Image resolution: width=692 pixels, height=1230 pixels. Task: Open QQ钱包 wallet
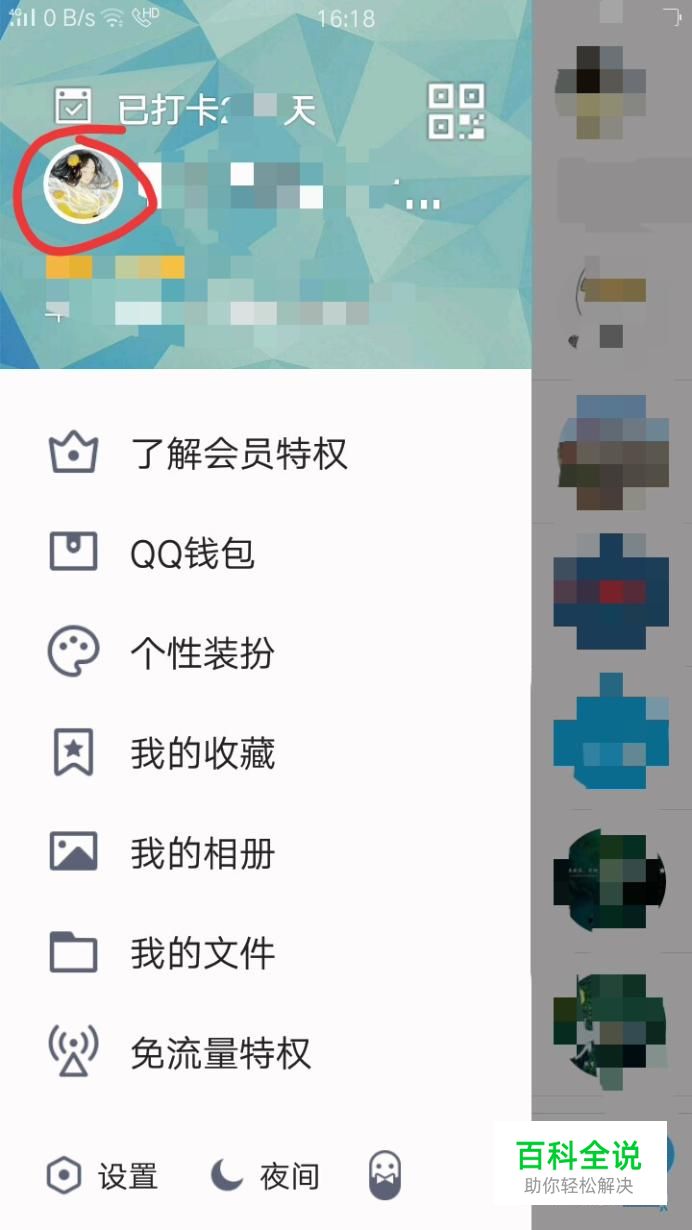pyautogui.click(x=192, y=553)
